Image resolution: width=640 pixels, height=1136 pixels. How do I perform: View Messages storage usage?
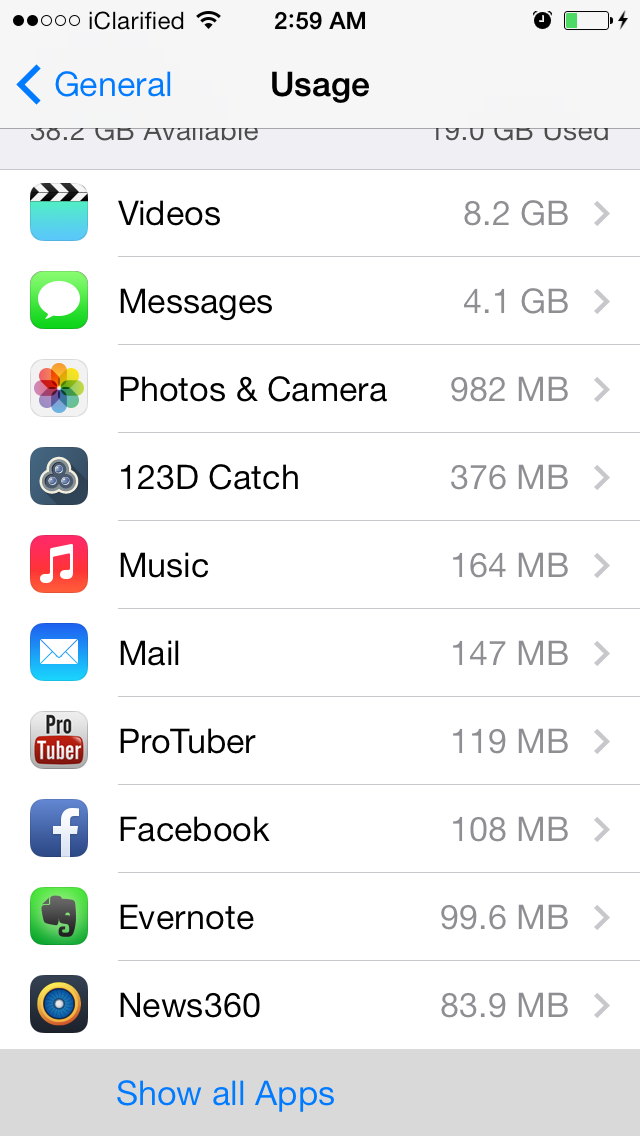click(x=320, y=301)
